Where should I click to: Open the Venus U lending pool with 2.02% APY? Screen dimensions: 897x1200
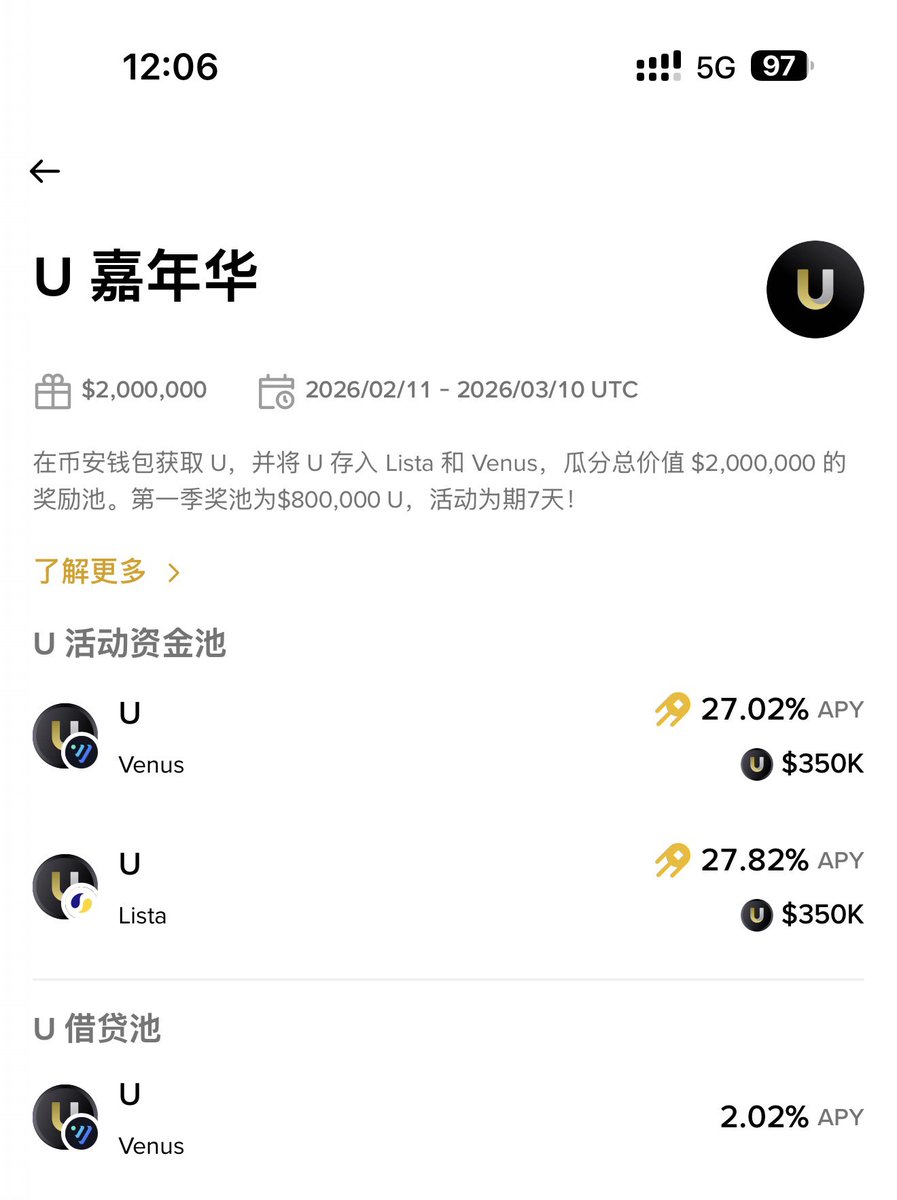click(448, 1118)
